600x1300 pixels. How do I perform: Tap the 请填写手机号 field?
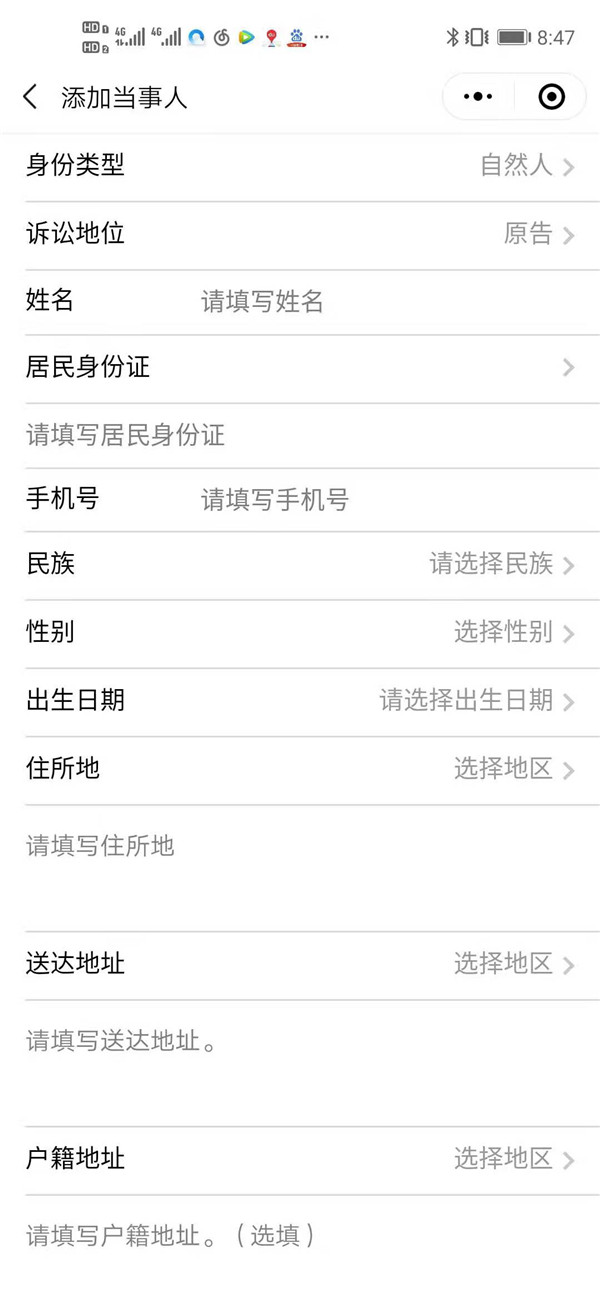click(388, 500)
